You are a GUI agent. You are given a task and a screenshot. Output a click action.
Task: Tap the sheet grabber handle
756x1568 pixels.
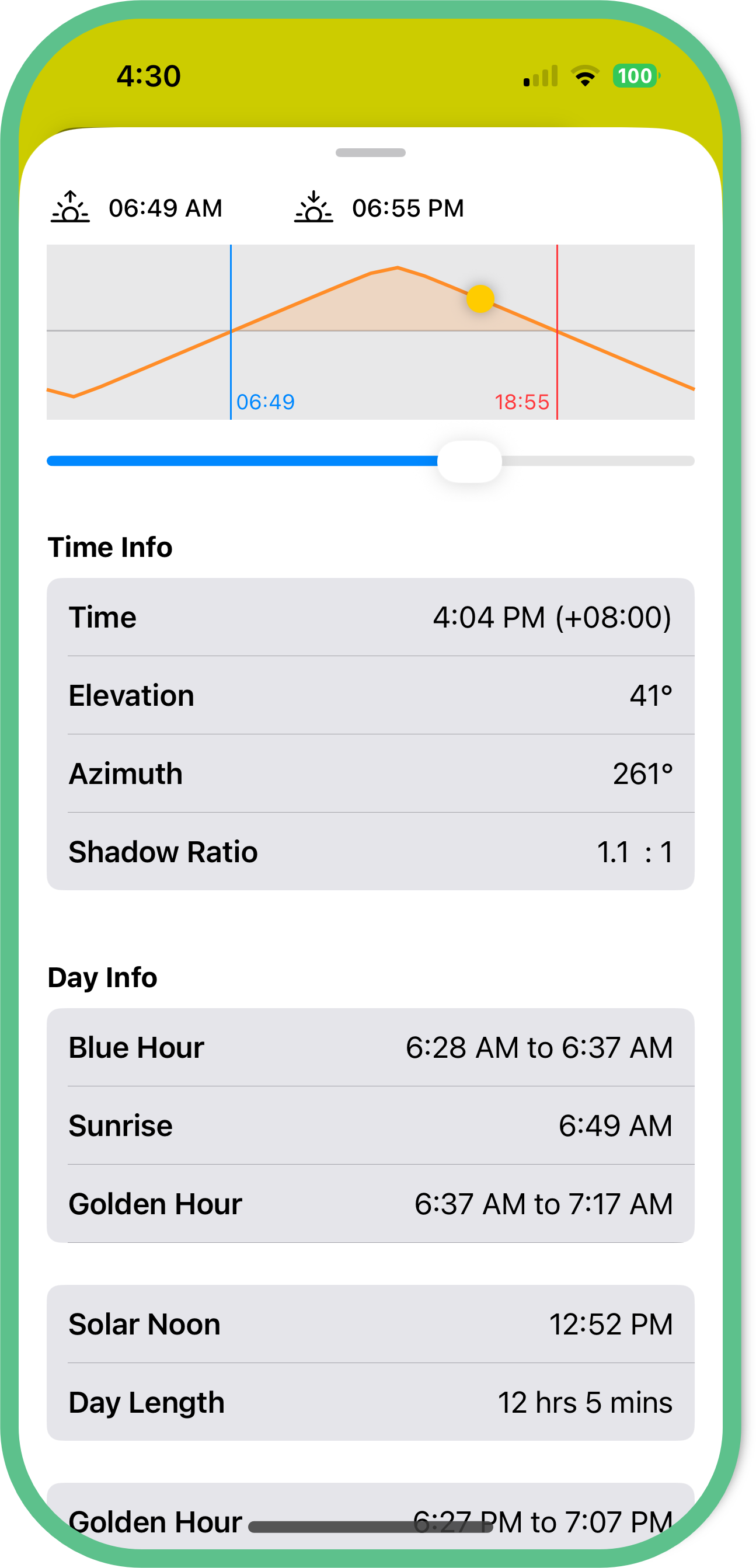370,153
